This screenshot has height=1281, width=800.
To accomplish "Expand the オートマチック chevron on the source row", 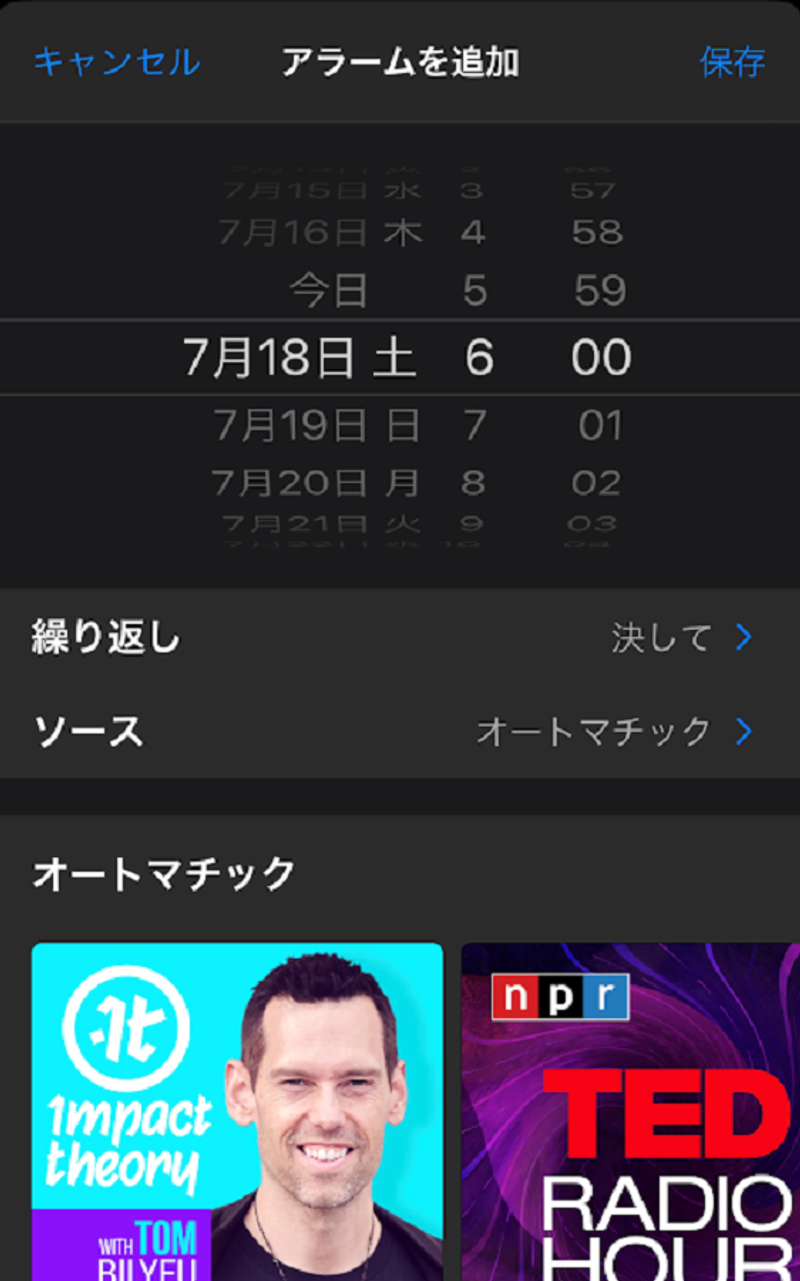I will [x=745, y=733].
